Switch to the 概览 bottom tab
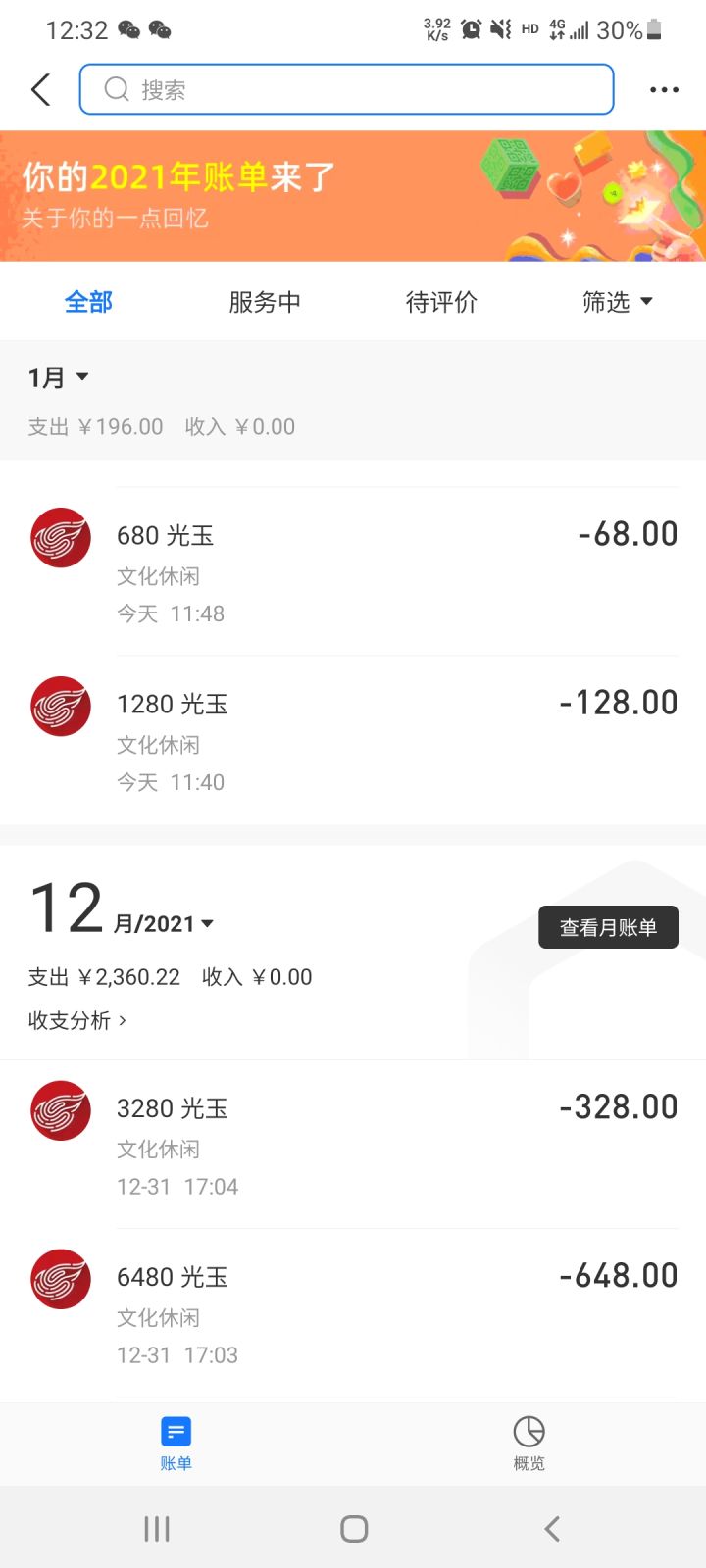The image size is (706, 1568). (x=529, y=1444)
